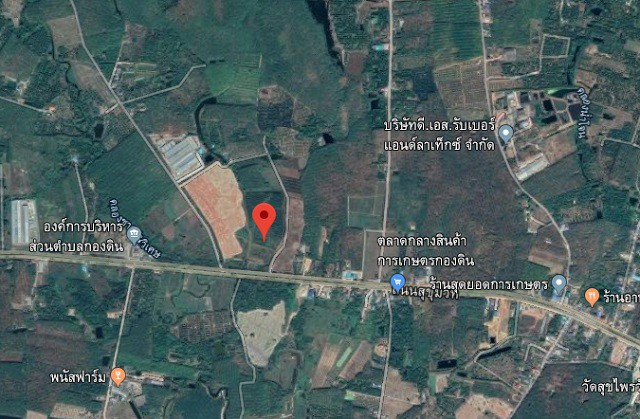Select the orange ร้านอา restaurant pin
Image resolution: width=640 pixels, height=419 pixels.
(x=592, y=295)
